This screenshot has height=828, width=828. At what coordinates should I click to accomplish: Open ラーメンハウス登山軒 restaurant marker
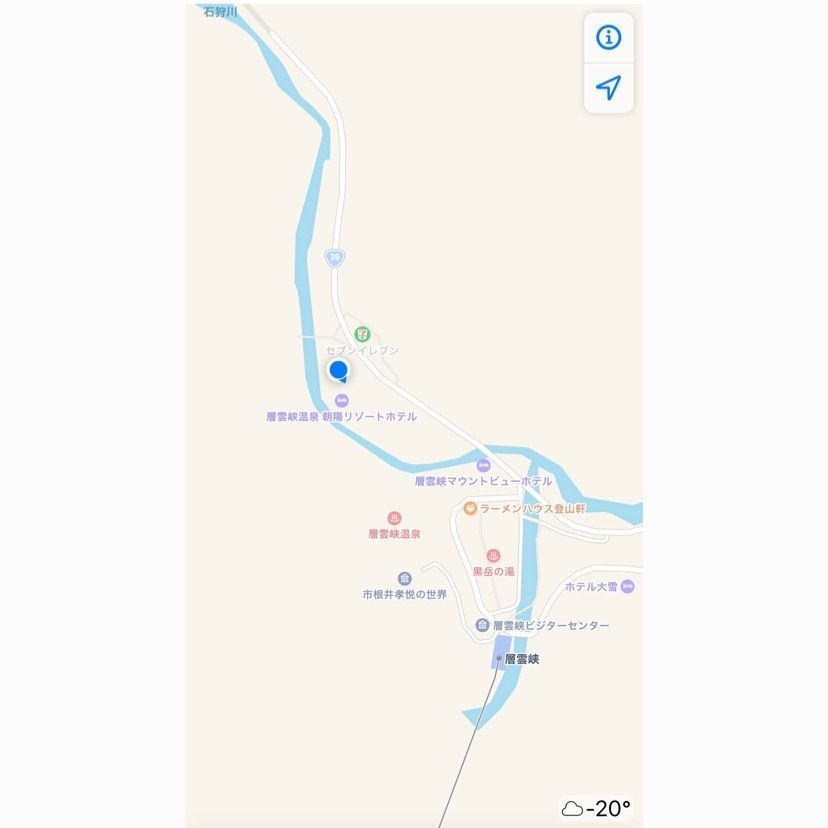tap(469, 508)
